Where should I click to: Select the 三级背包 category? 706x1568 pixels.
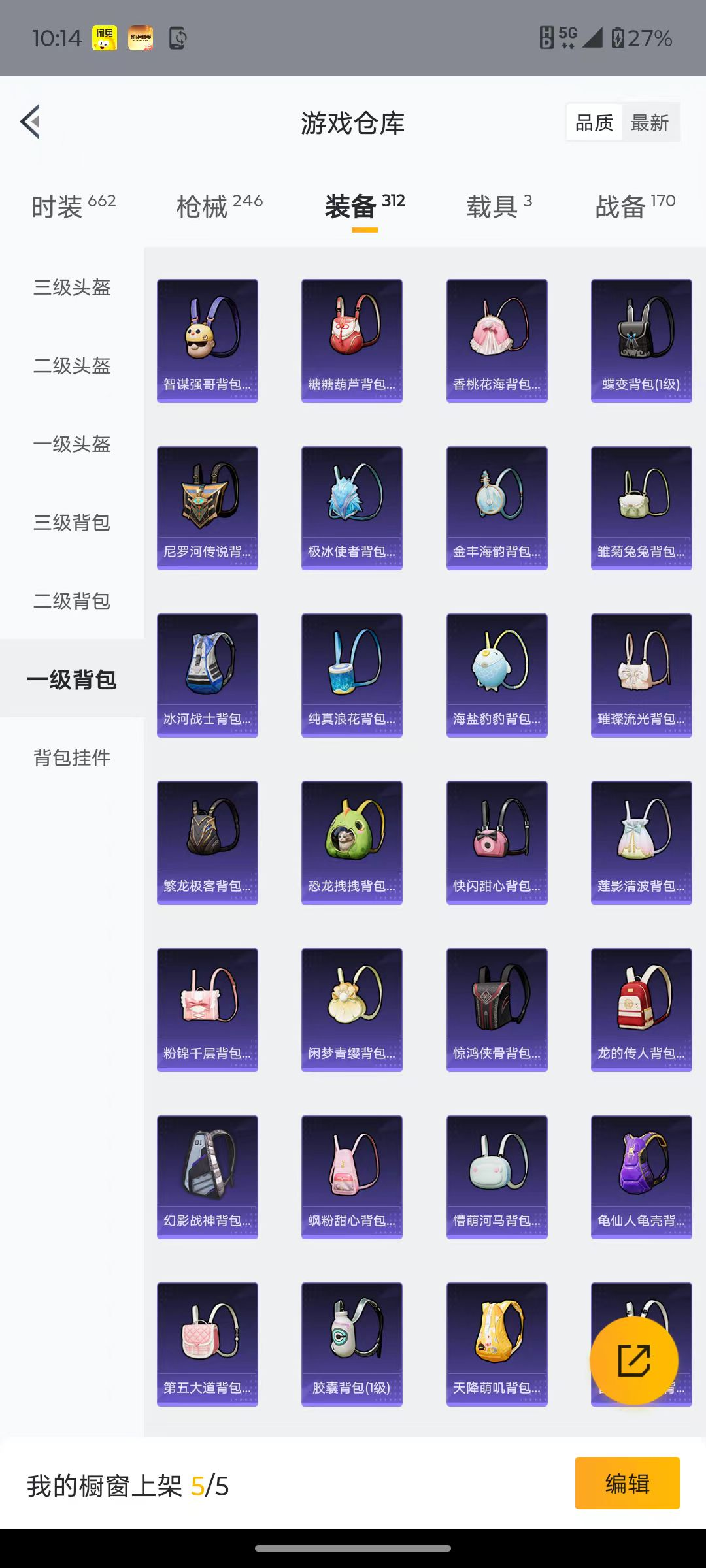[72, 523]
